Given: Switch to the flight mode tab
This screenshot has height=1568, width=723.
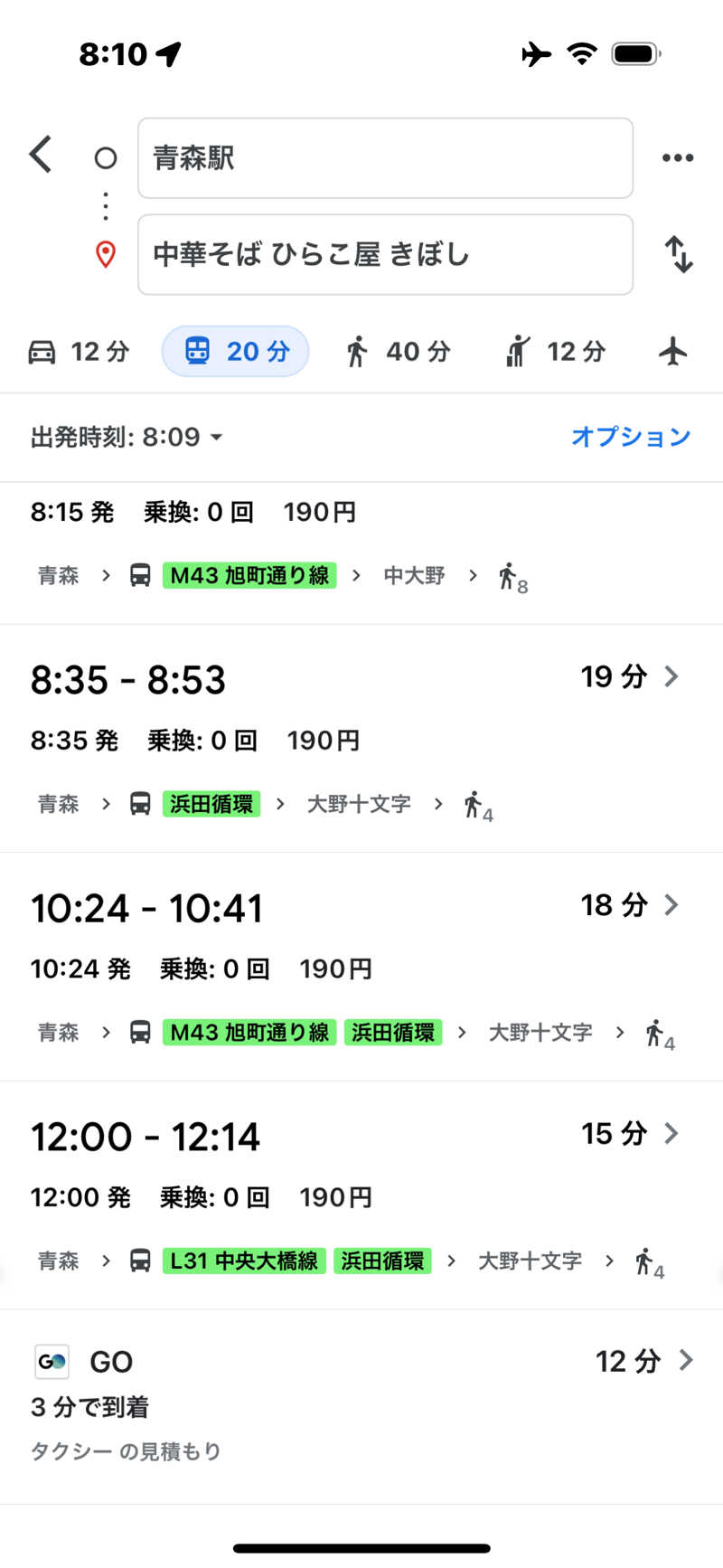Looking at the screenshot, I should point(673,351).
